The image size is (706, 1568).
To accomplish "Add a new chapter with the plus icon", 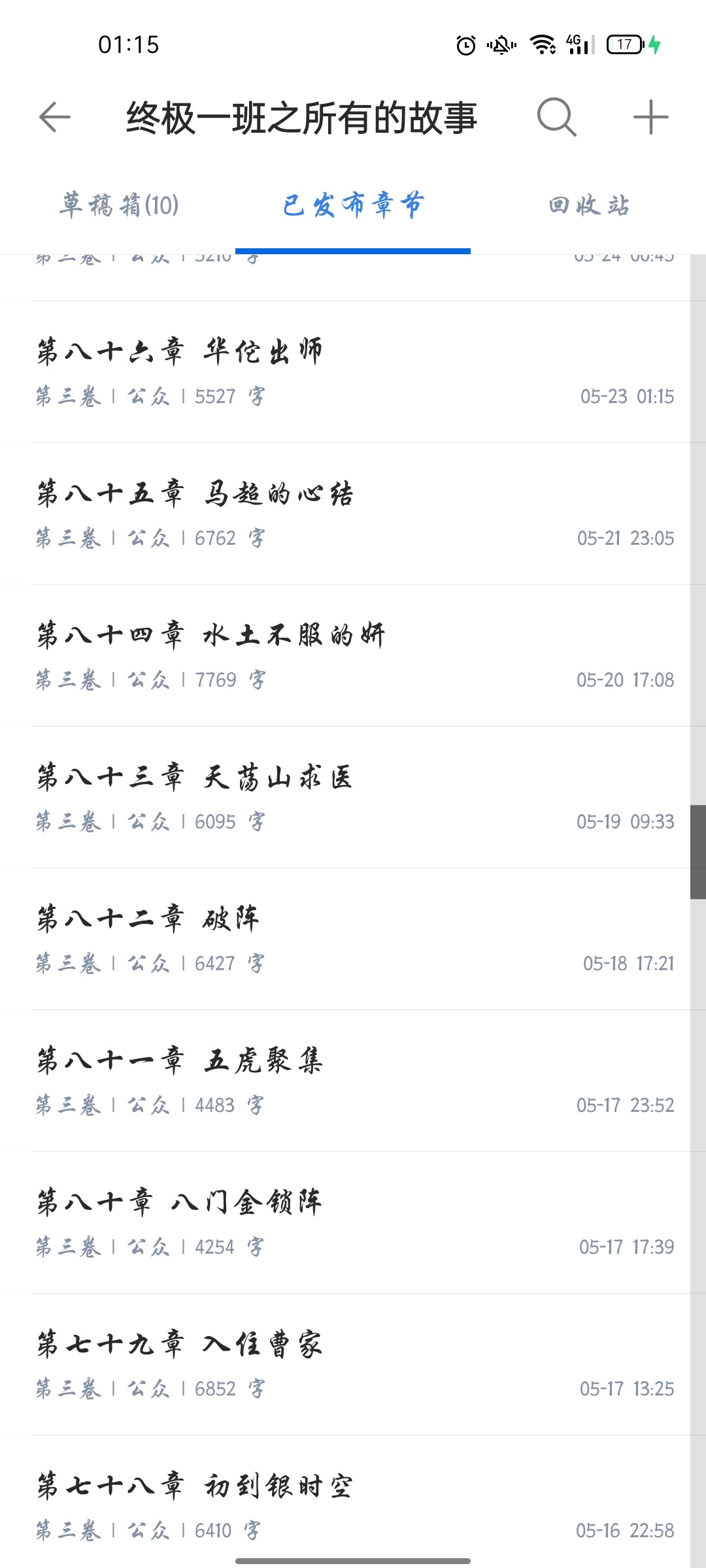I will 650,118.
